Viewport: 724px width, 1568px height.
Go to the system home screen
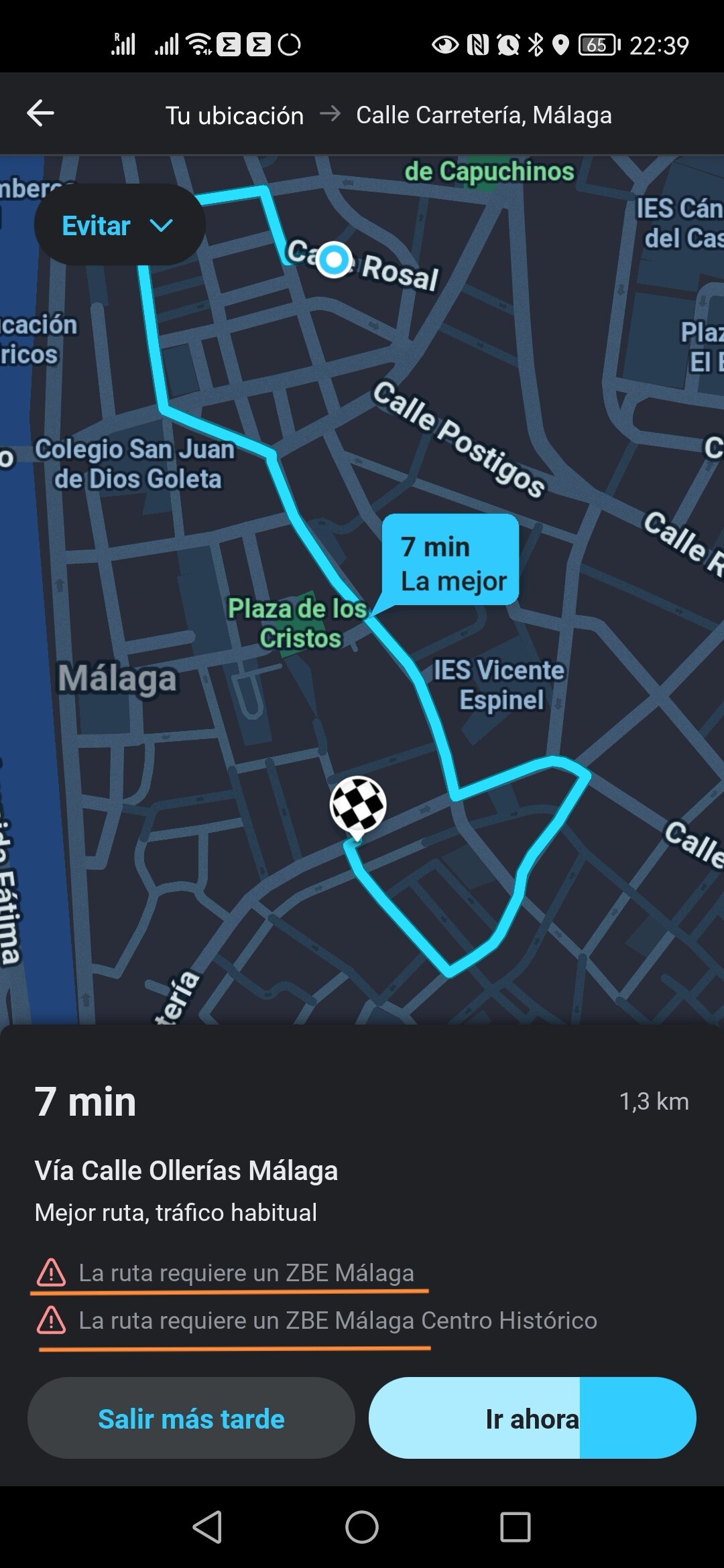click(x=362, y=1527)
